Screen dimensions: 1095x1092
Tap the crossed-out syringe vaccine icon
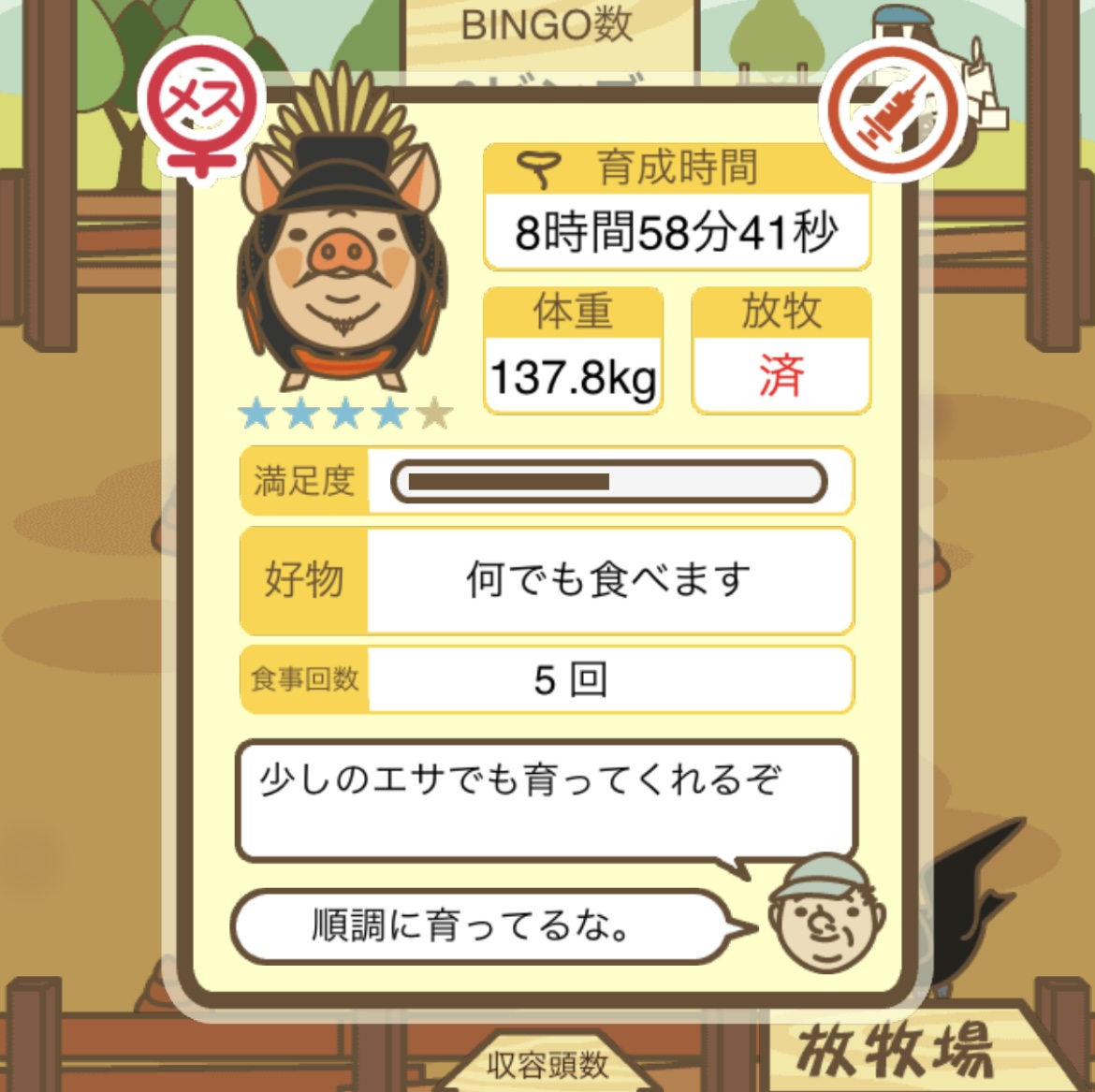click(893, 112)
